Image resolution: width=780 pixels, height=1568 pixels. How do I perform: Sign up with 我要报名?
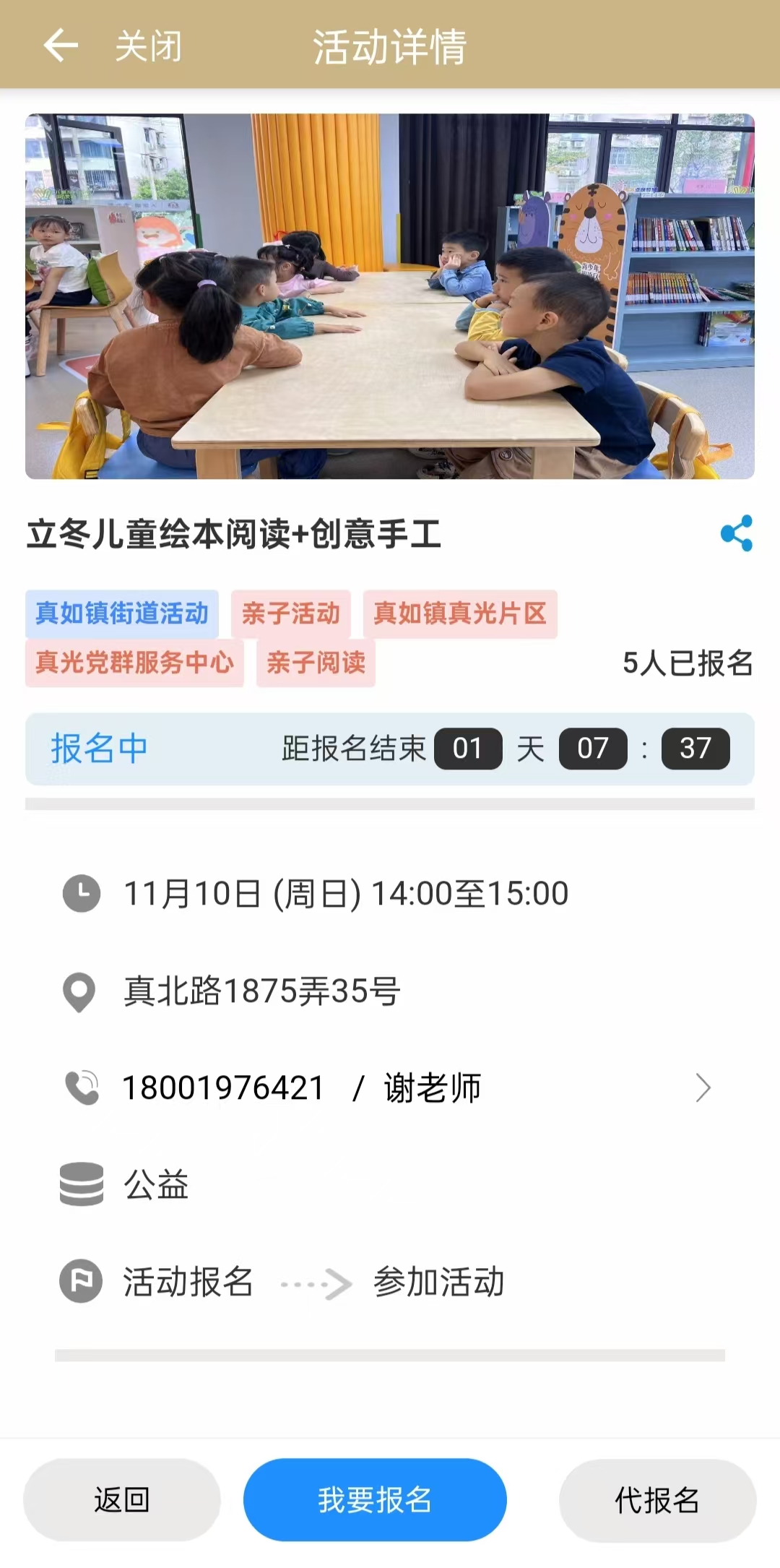(375, 1500)
